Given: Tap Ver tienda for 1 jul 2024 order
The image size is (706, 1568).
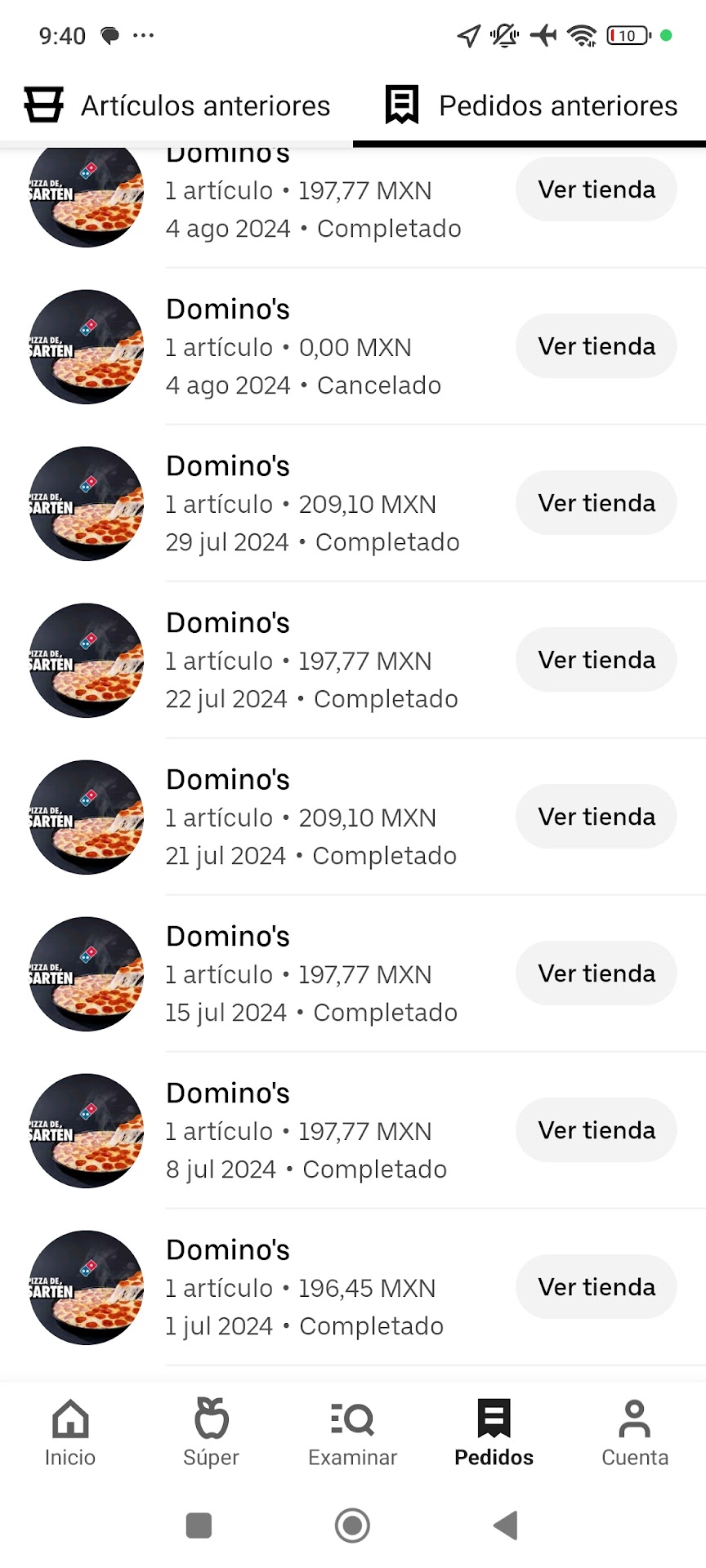Looking at the screenshot, I should (596, 1287).
